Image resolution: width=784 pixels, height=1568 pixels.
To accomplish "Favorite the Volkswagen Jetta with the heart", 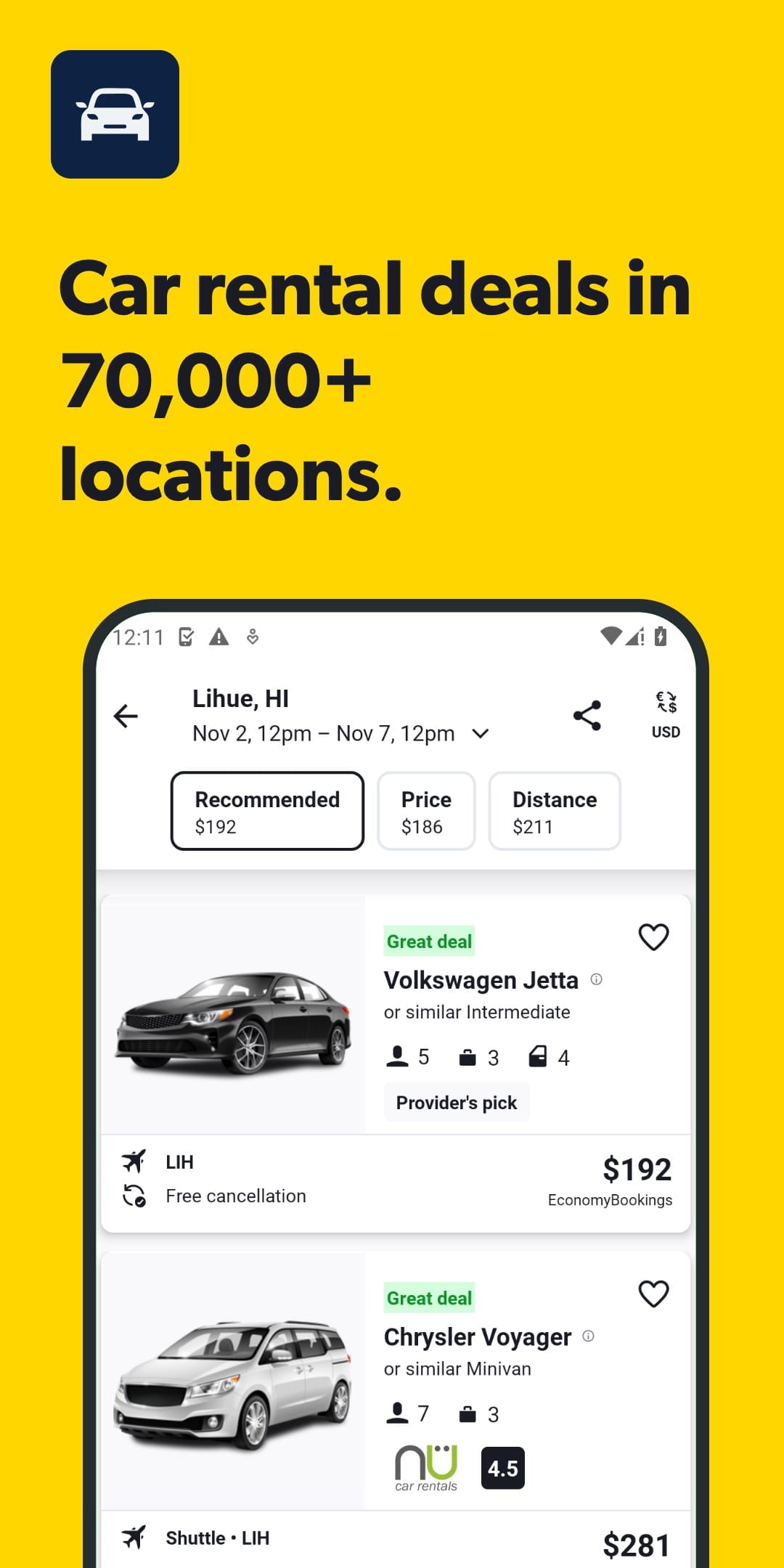I will [x=654, y=937].
